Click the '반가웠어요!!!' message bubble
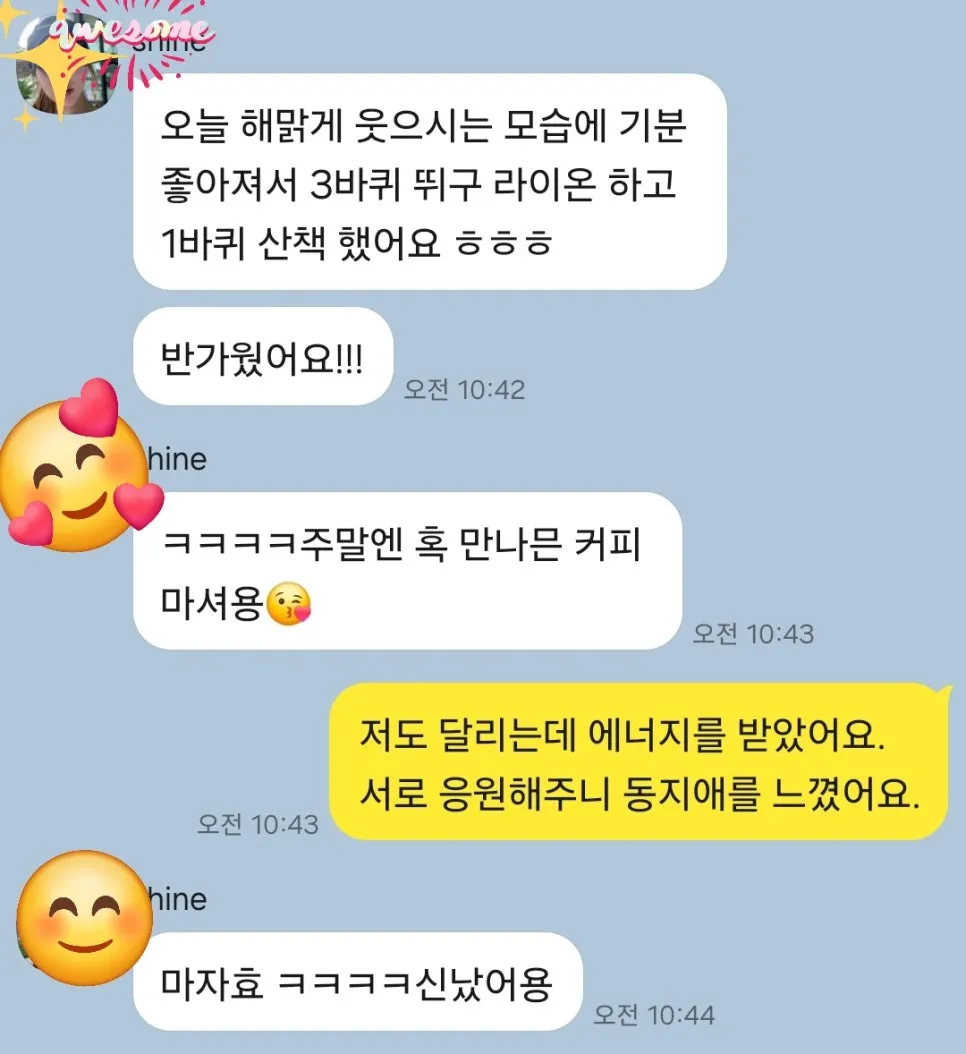The width and height of the screenshot is (966, 1054). [262, 357]
